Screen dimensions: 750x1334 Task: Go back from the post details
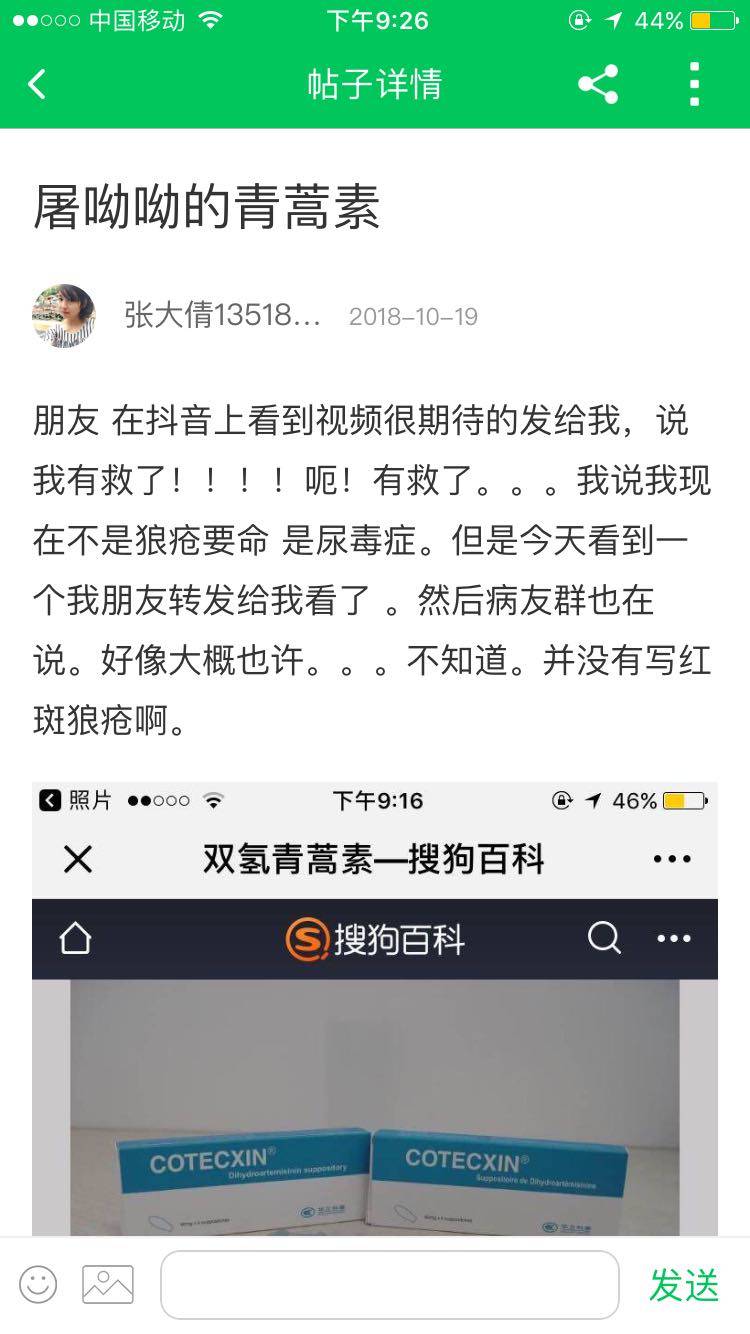(37, 84)
